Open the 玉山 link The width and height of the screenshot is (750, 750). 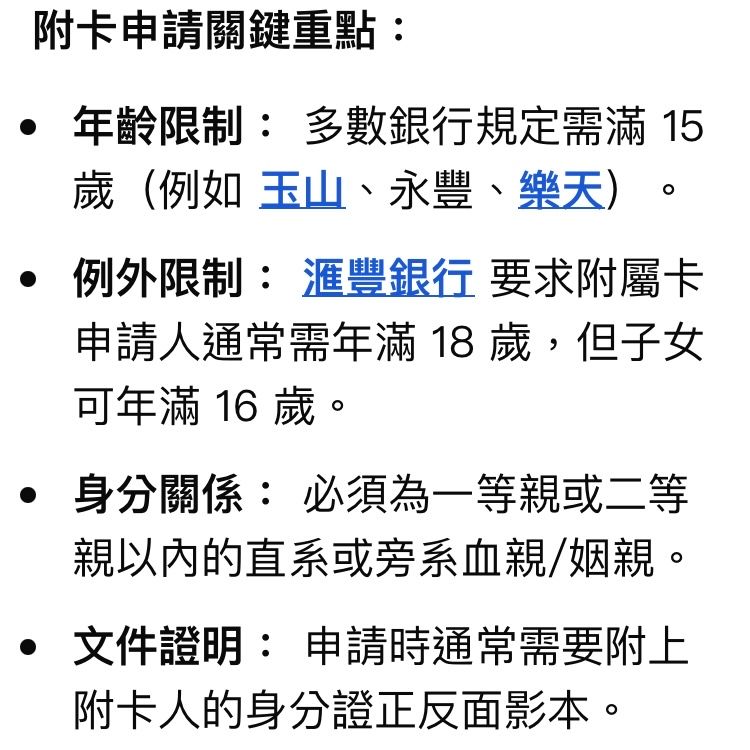pos(302,190)
